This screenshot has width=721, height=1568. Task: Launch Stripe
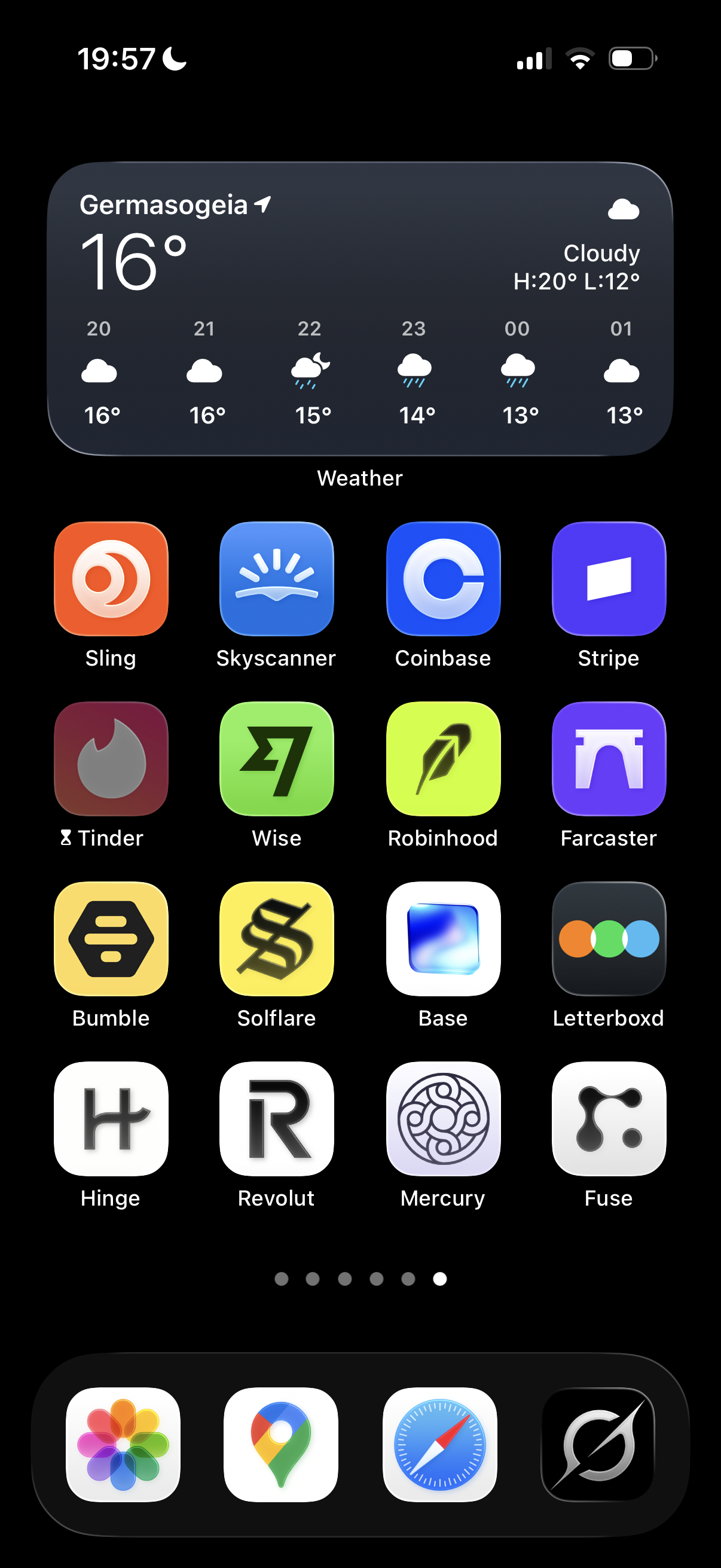click(609, 579)
